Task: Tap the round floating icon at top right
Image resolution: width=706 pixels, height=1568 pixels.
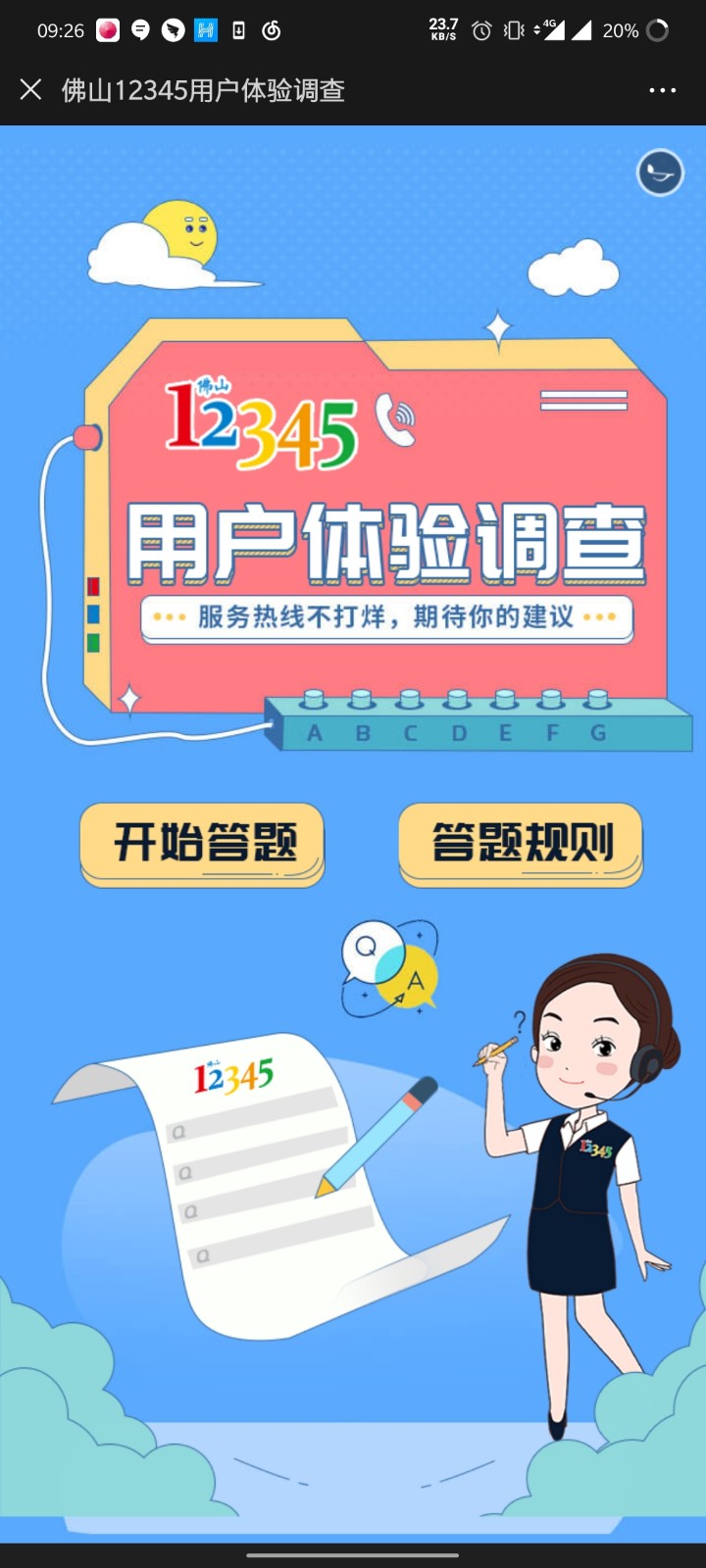Action: tap(660, 173)
